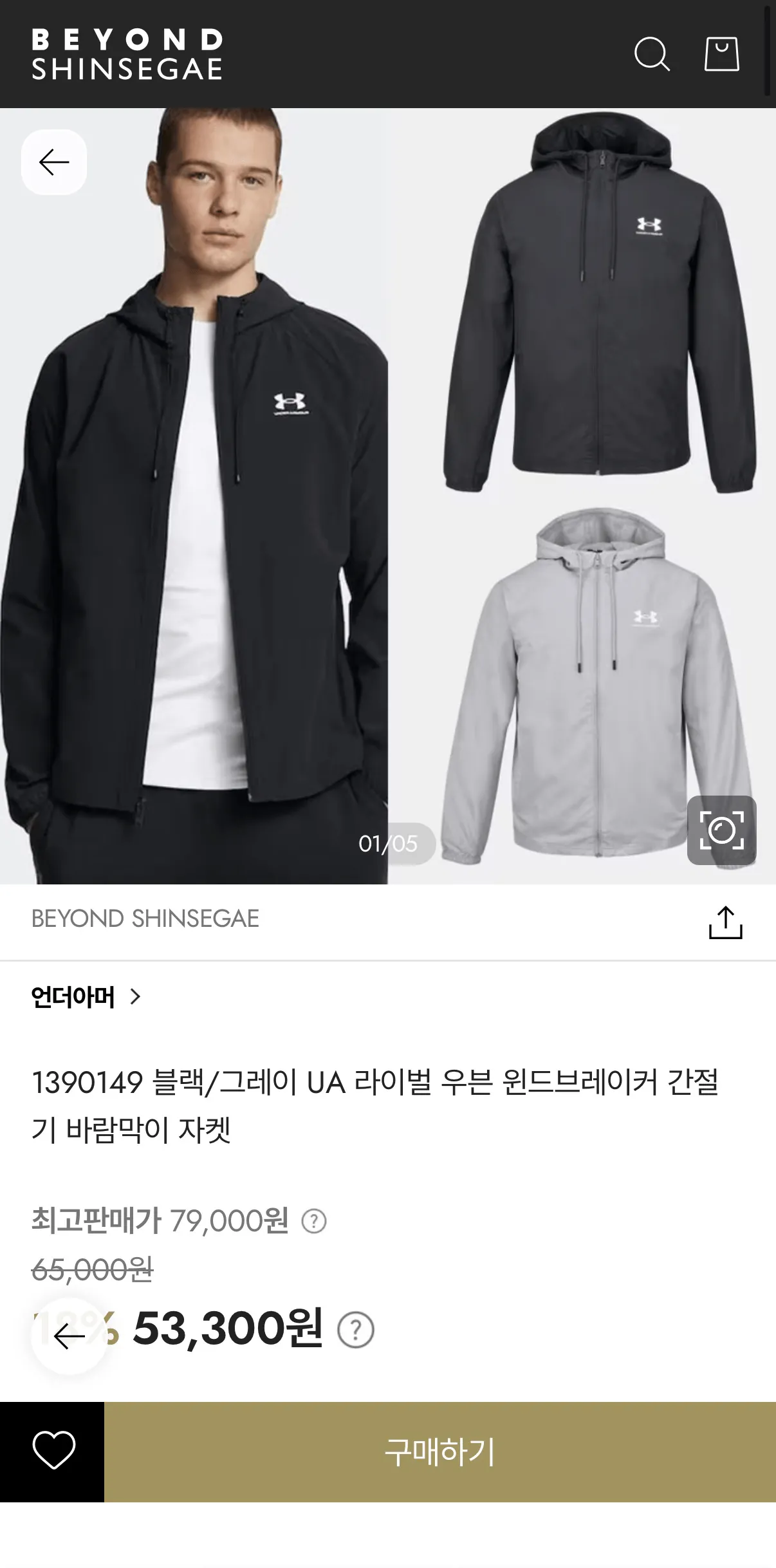Tap 구매하기 to buy the jacket

(440, 1451)
